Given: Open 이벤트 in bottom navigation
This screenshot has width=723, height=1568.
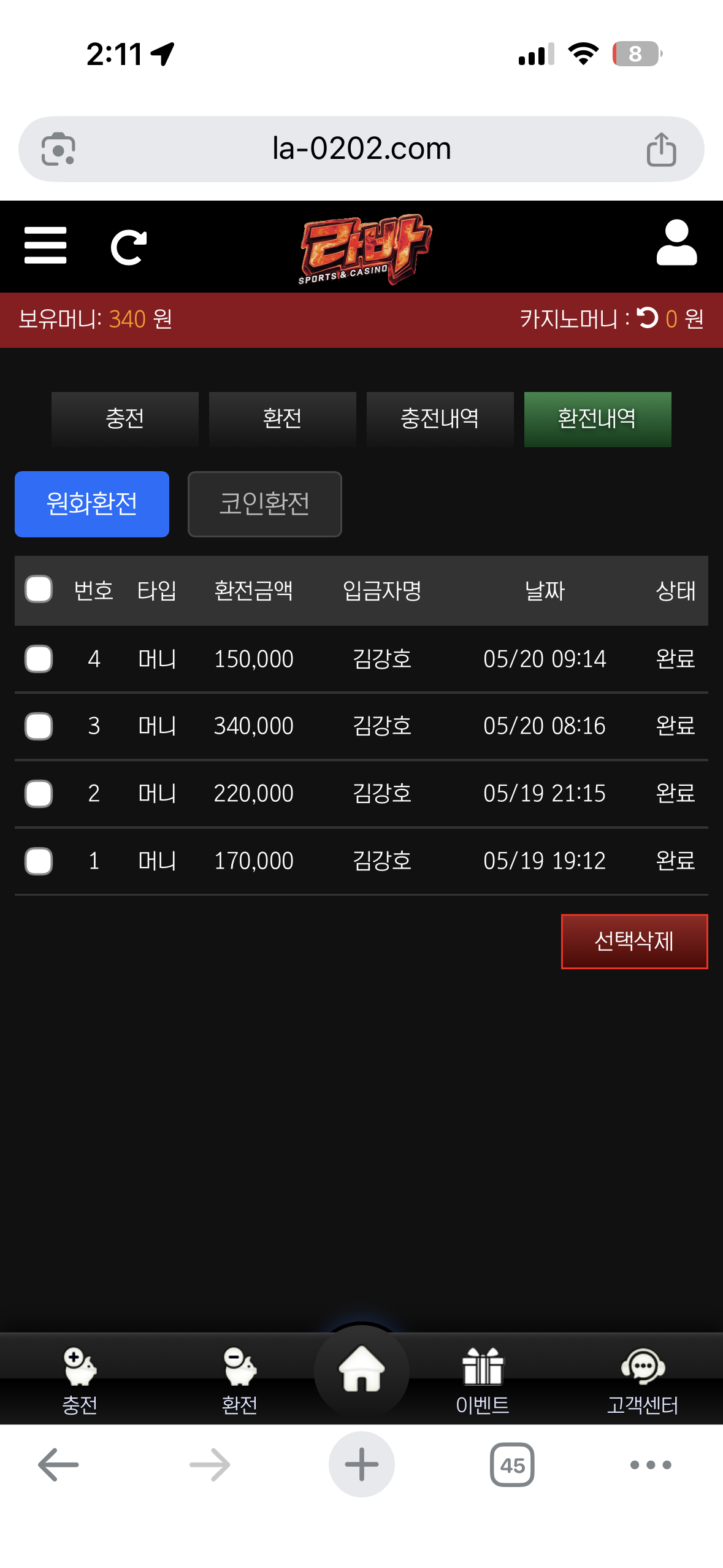Looking at the screenshot, I should click(x=483, y=1380).
